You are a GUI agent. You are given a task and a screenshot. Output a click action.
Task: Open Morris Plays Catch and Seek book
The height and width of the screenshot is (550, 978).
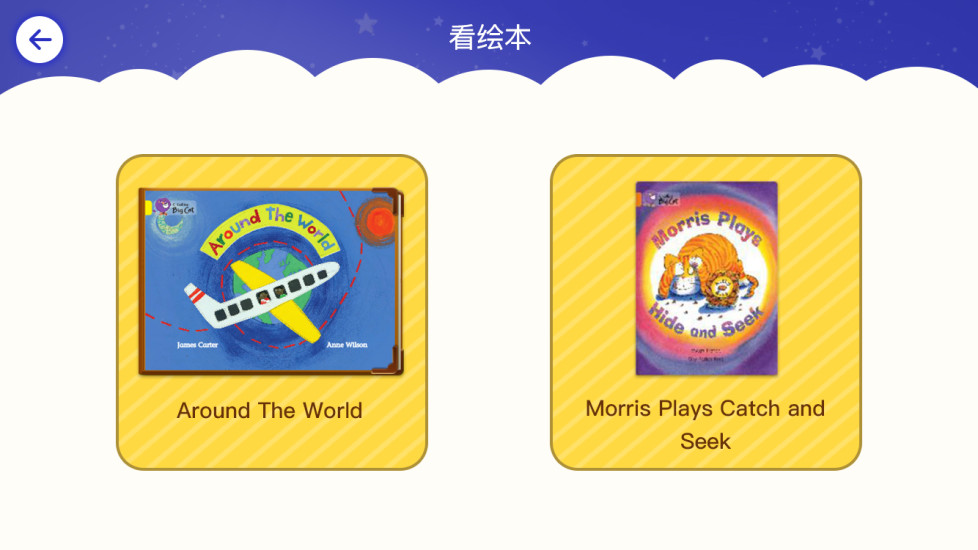pyautogui.click(x=705, y=311)
